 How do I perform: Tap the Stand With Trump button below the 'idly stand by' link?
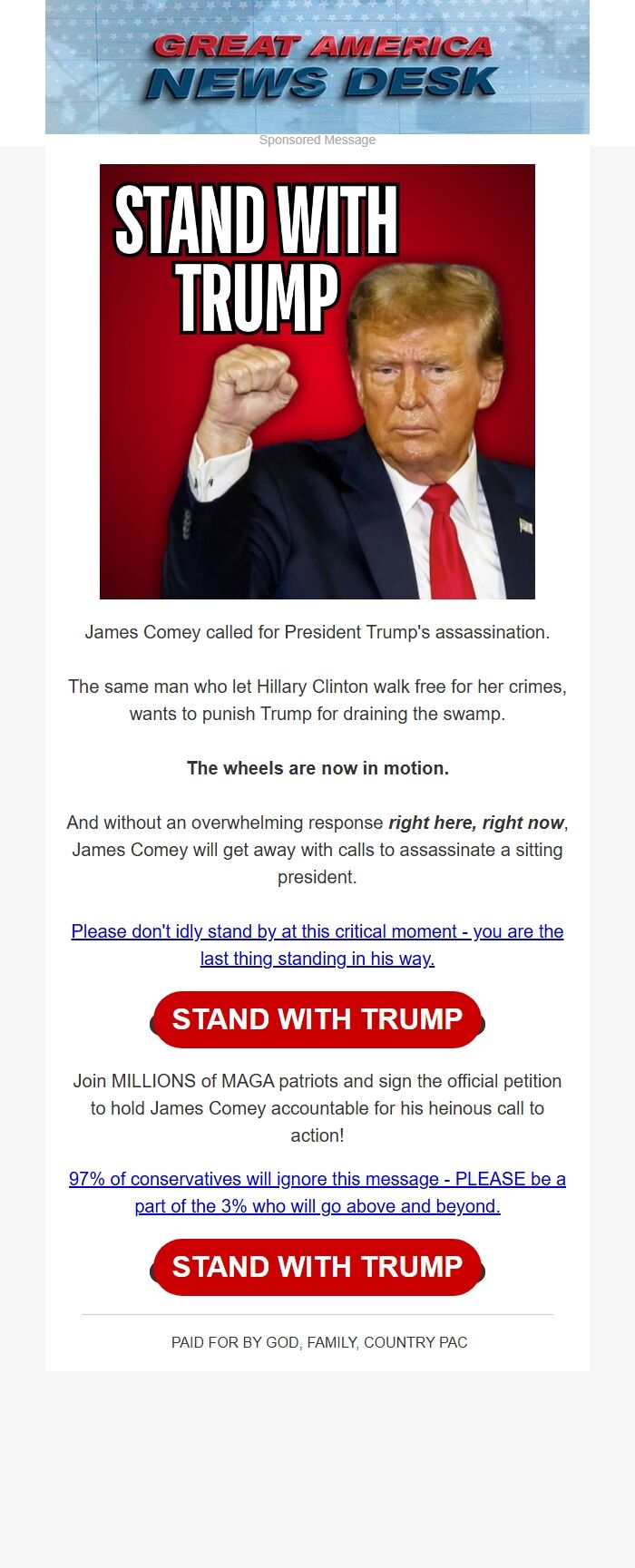(x=317, y=1019)
